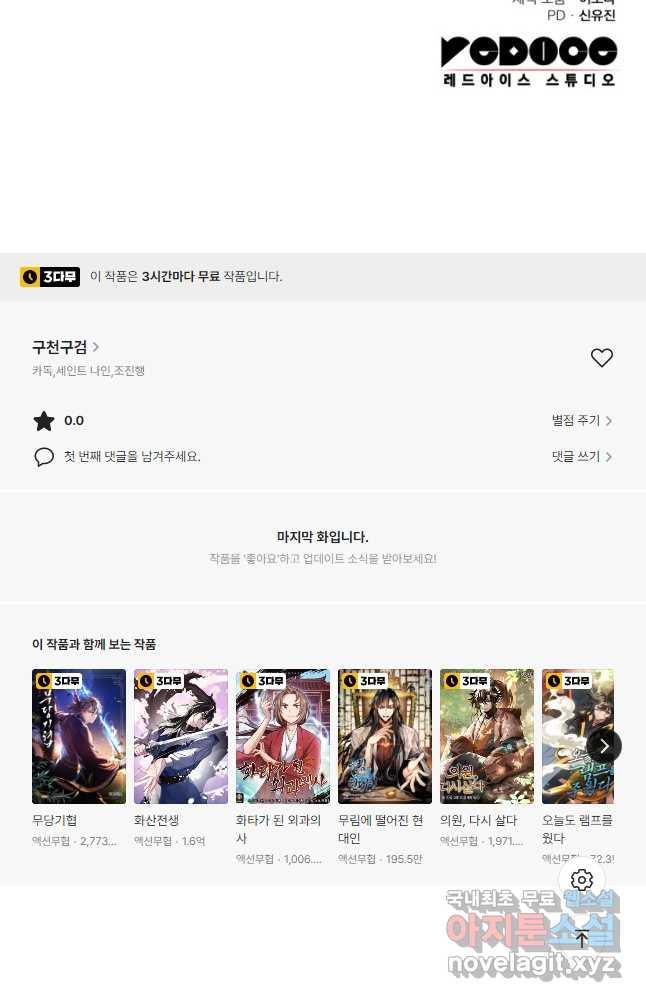Image resolution: width=646 pixels, height=1002 pixels.
Task: Open the 의원, 다시 살다 card
Action: 487,737
